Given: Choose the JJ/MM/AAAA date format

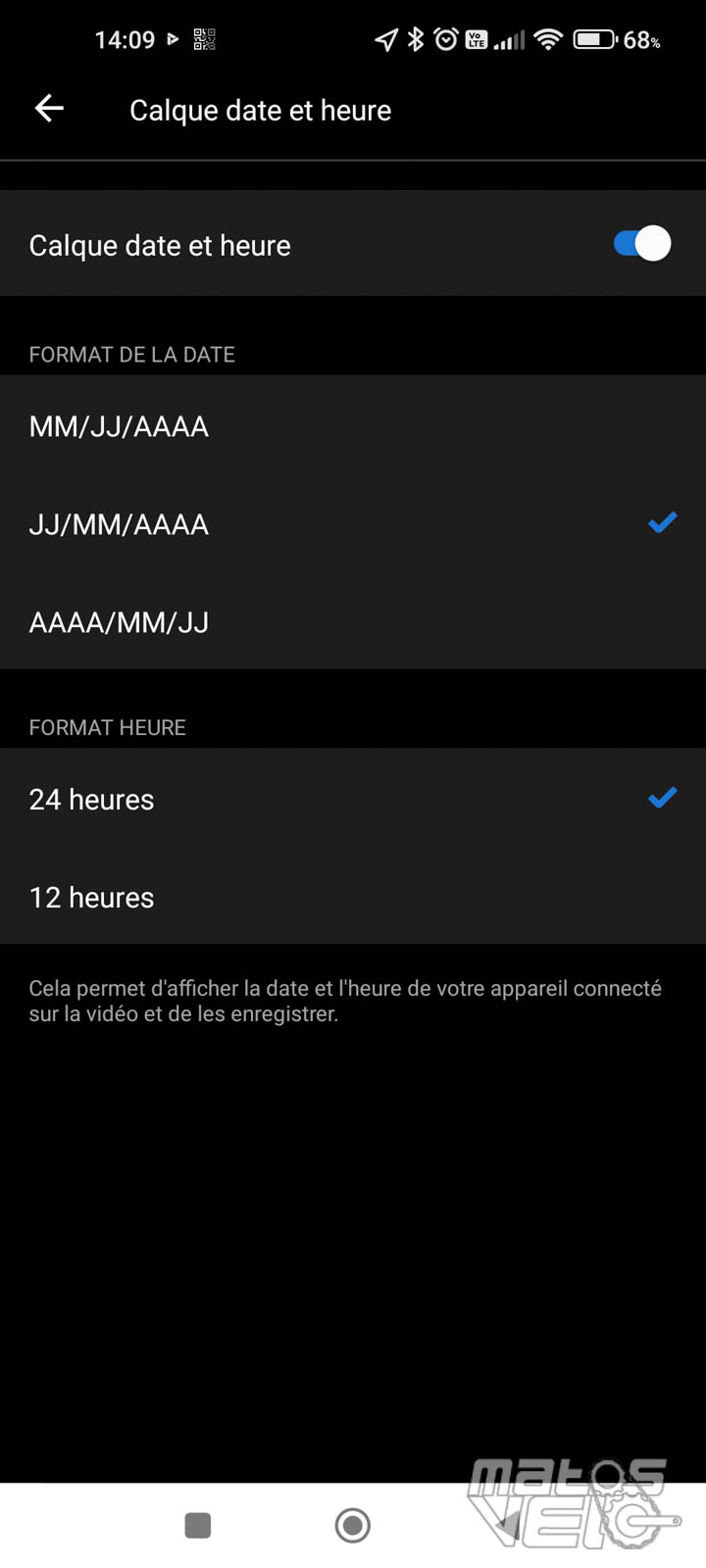Looking at the screenshot, I should coord(353,523).
